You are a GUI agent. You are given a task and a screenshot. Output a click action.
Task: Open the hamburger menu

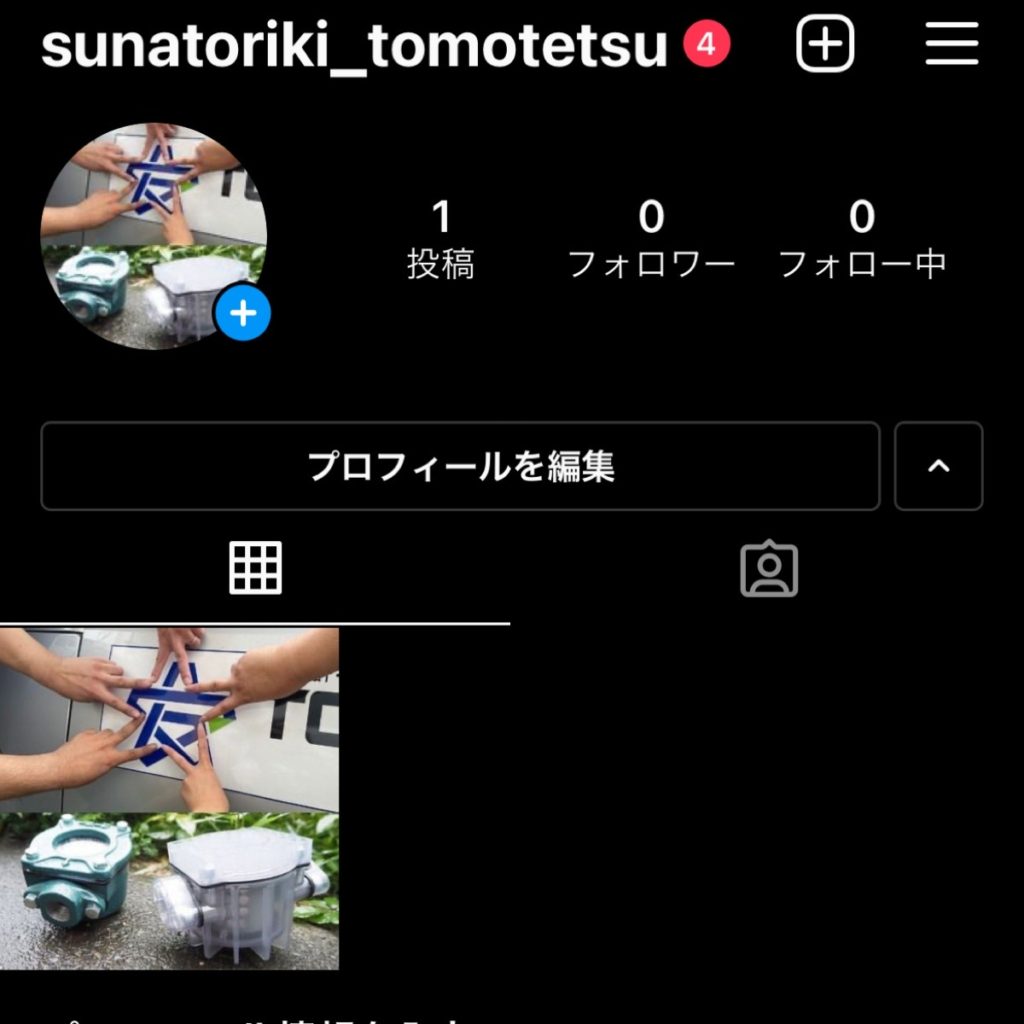point(951,44)
